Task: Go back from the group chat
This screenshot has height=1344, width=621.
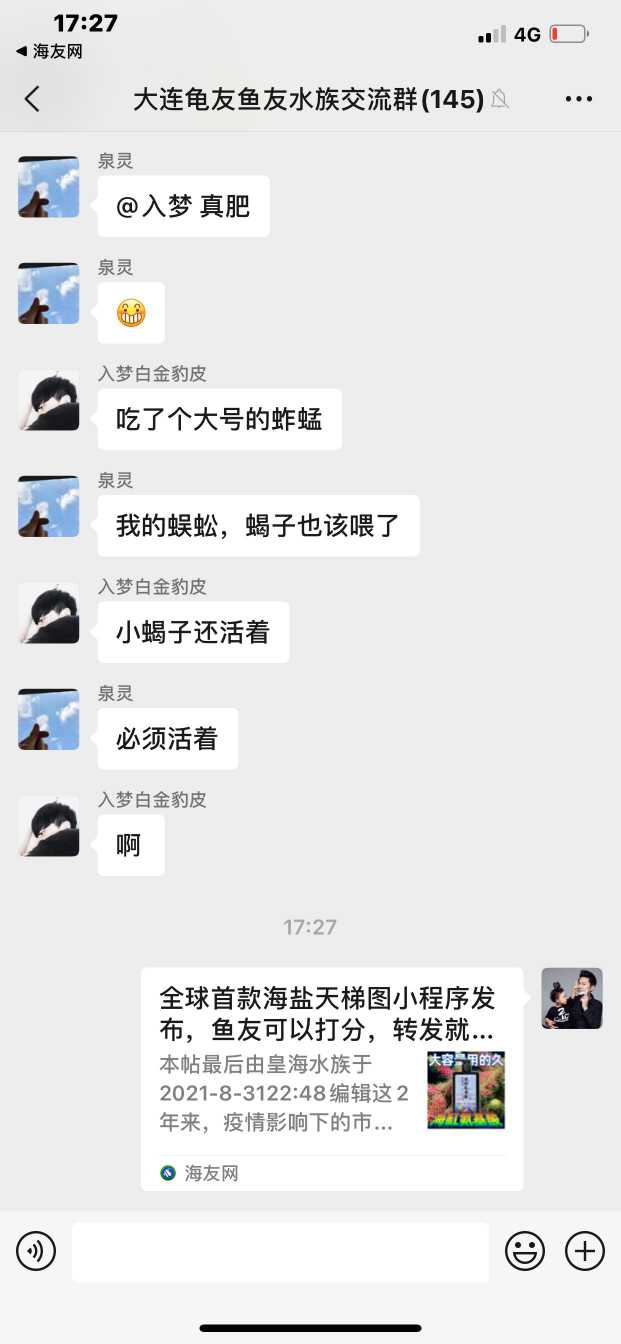Action: tap(32, 99)
